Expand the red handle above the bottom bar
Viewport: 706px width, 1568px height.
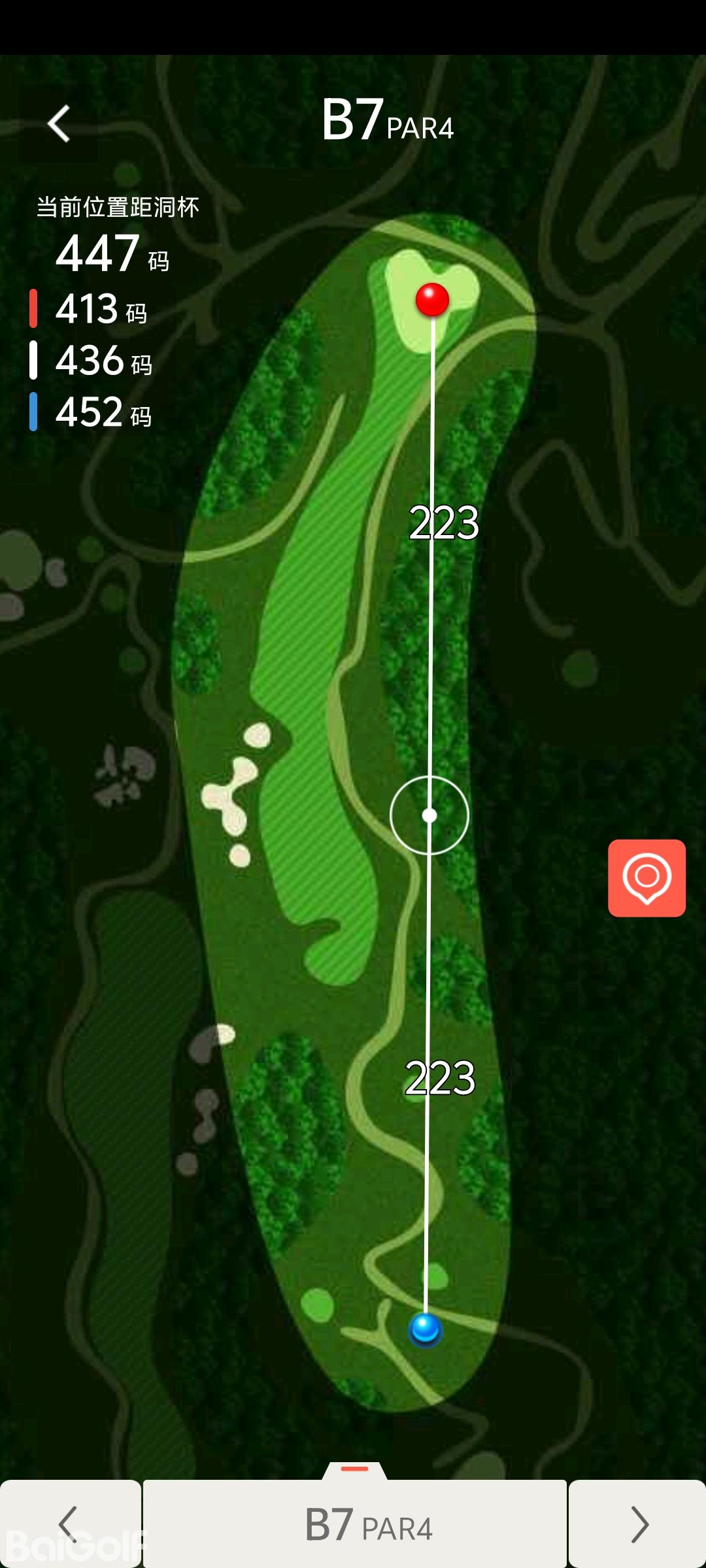click(x=355, y=1469)
